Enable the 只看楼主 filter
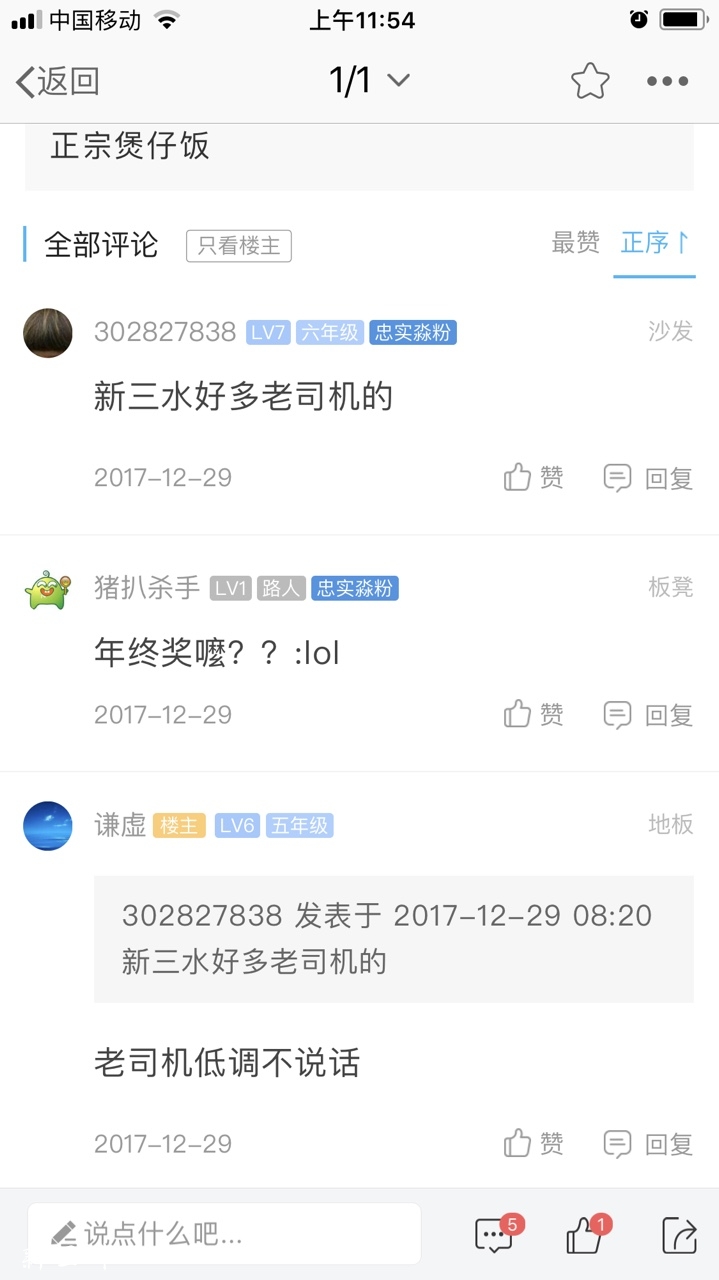Screen dimensions: 719x1280 click(x=238, y=245)
